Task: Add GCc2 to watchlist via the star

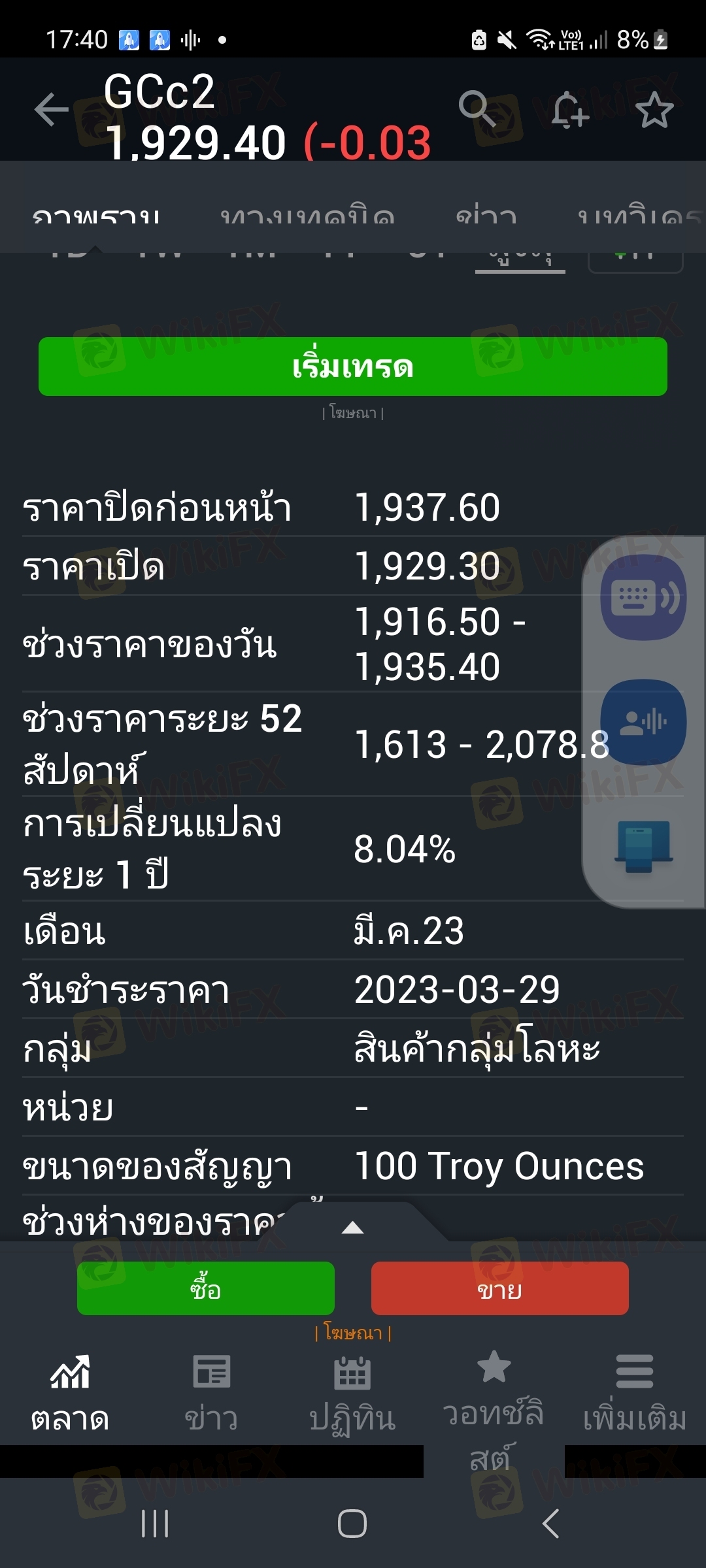Action: point(654,110)
